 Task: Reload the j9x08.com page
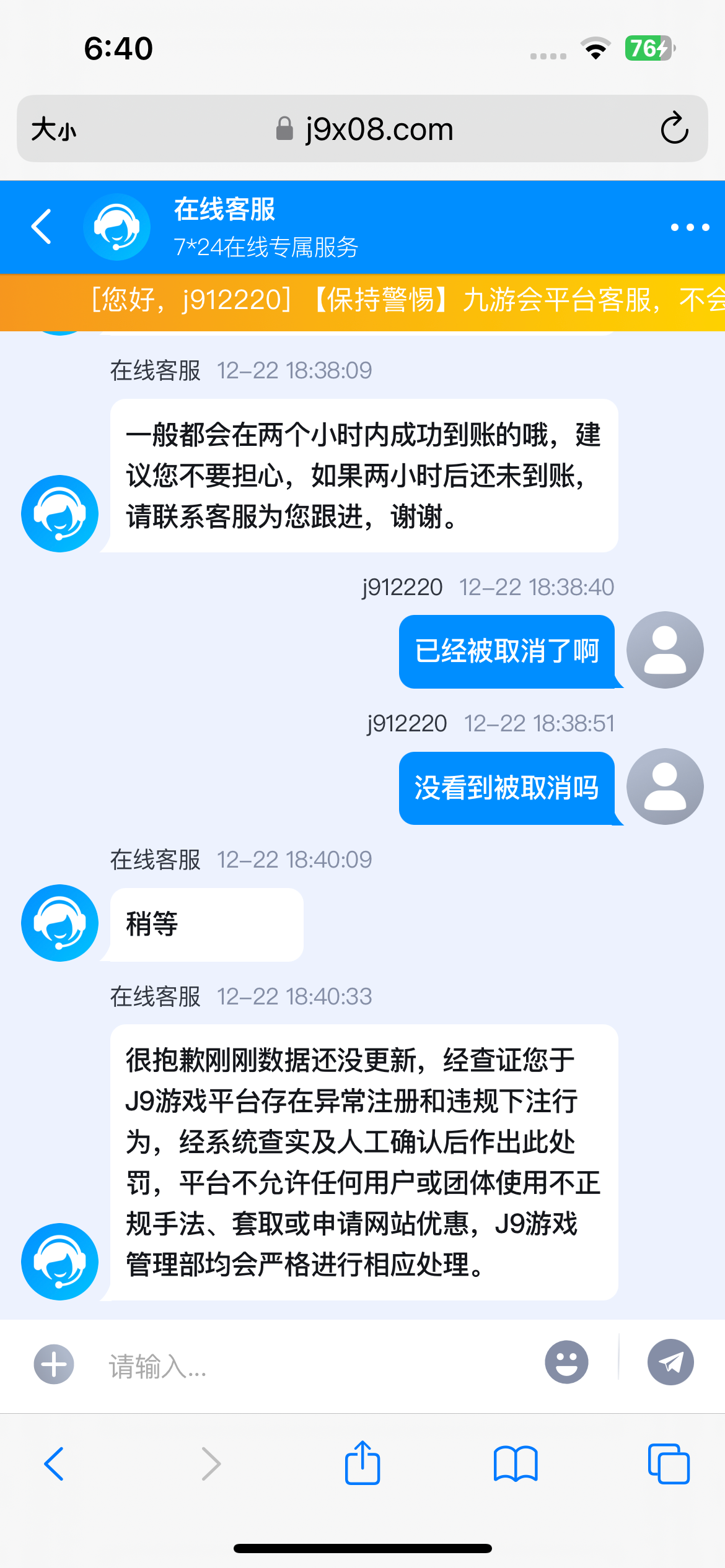pos(674,129)
